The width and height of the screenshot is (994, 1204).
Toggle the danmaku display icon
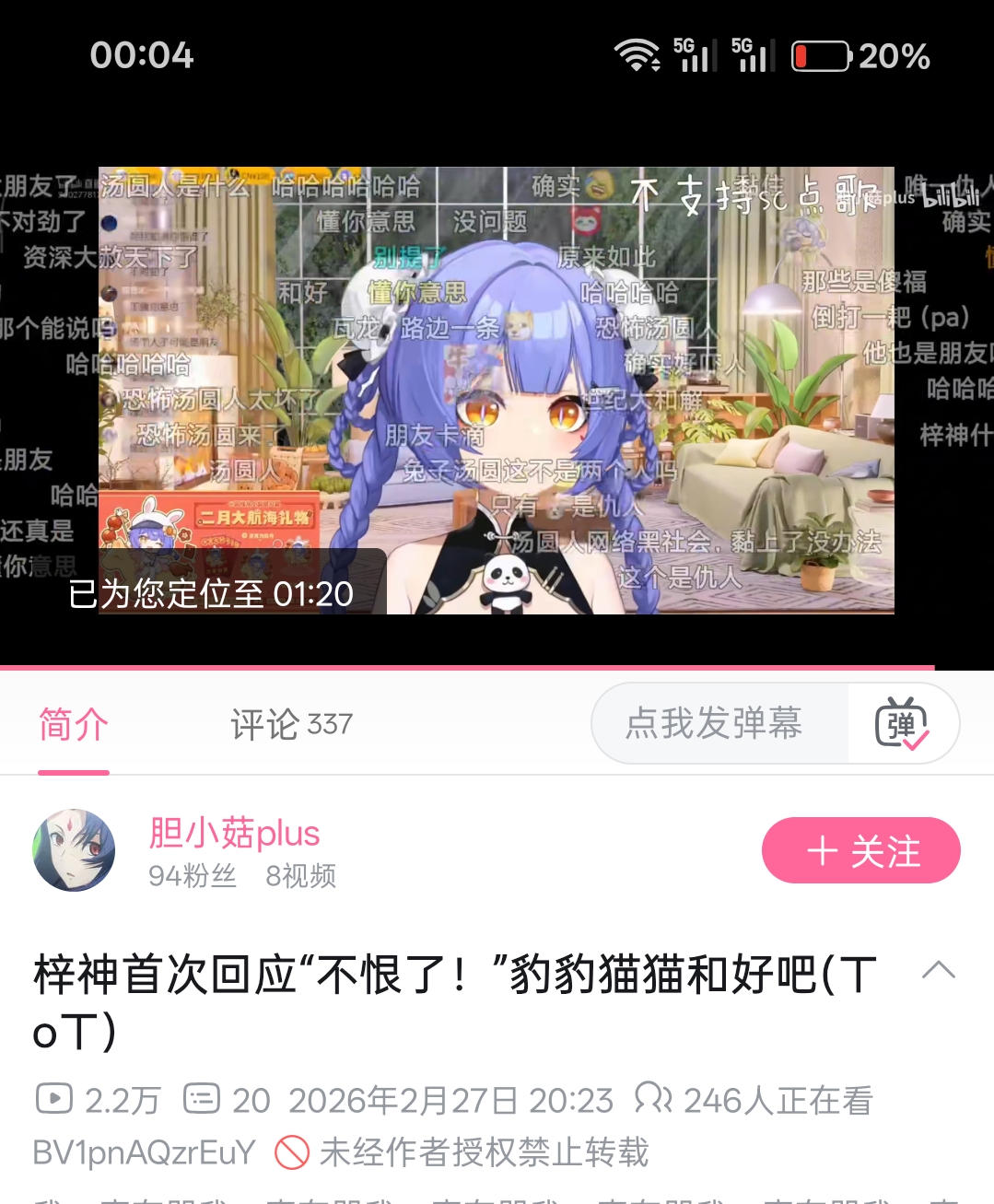pos(901,723)
